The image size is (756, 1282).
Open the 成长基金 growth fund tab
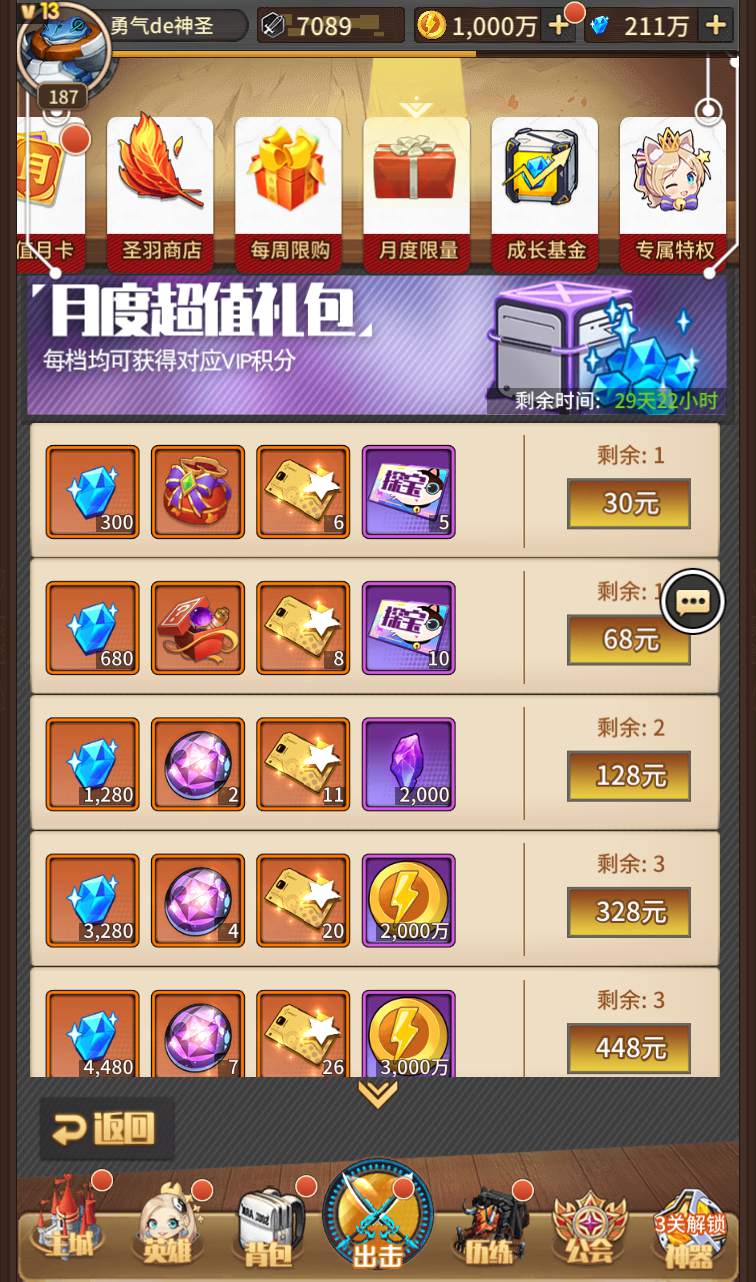pyautogui.click(x=545, y=192)
